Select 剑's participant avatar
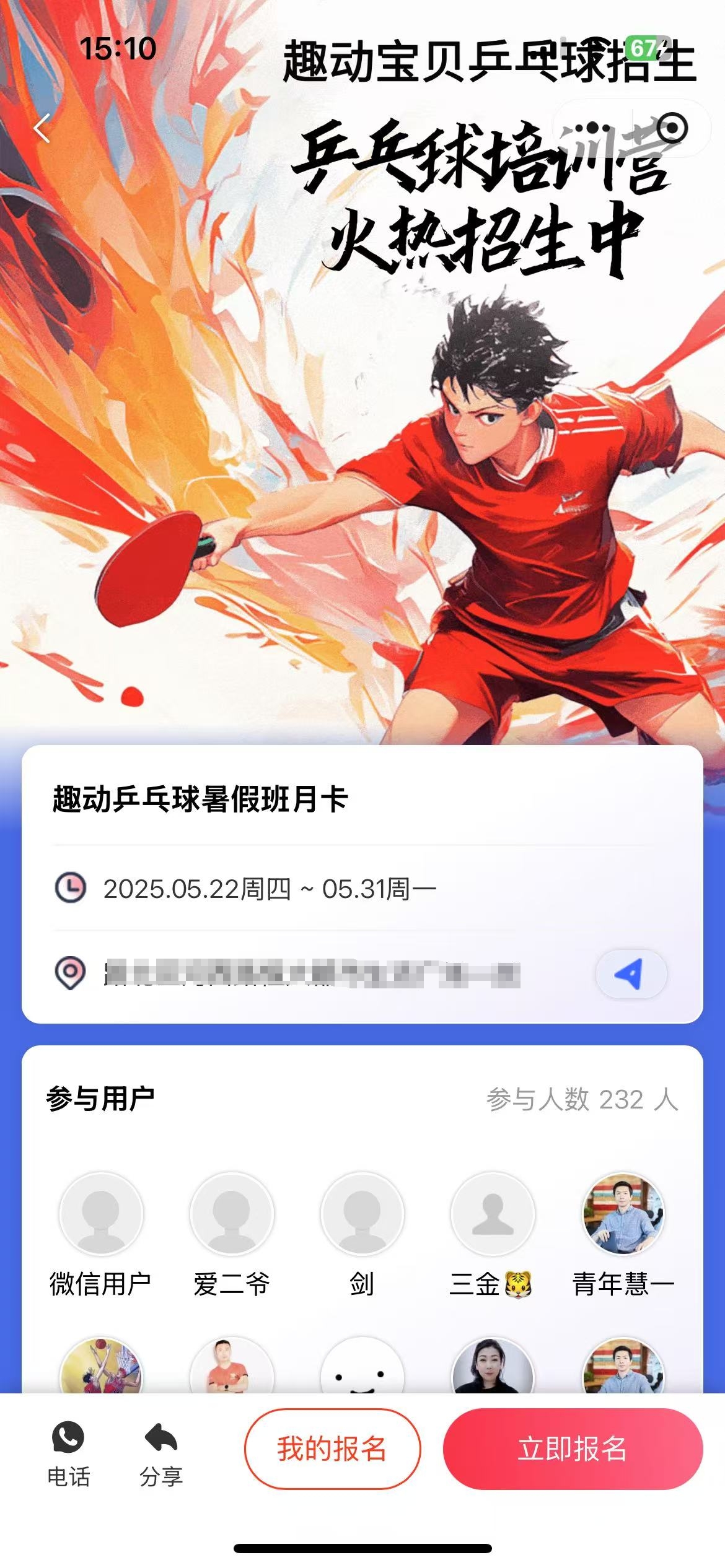This screenshot has width=725, height=1568. [x=362, y=1214]
